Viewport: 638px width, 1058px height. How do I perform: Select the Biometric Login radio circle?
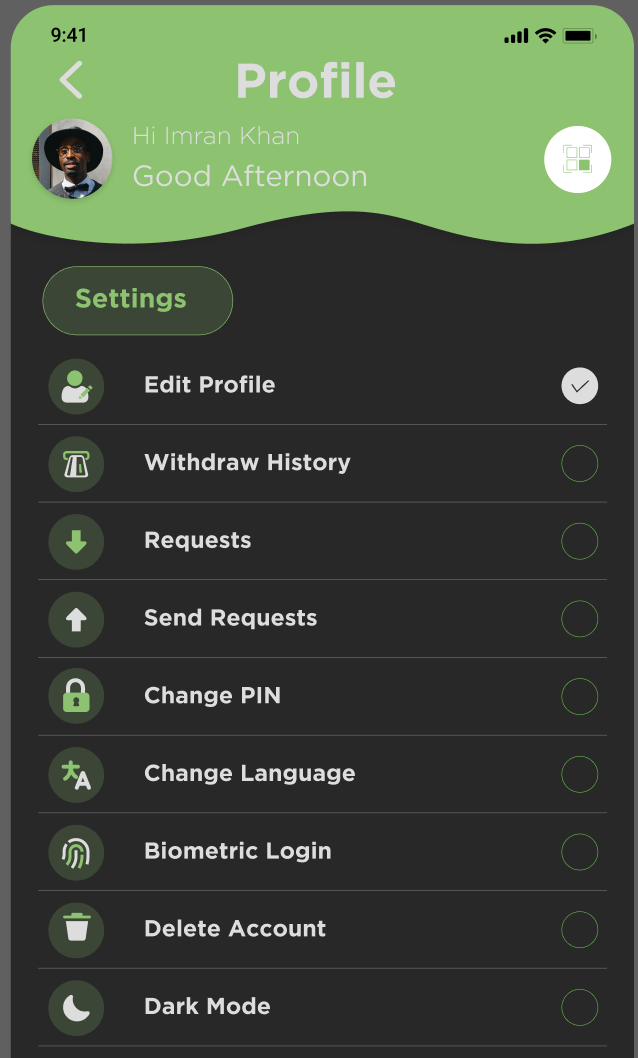click(x=580, y=852)
